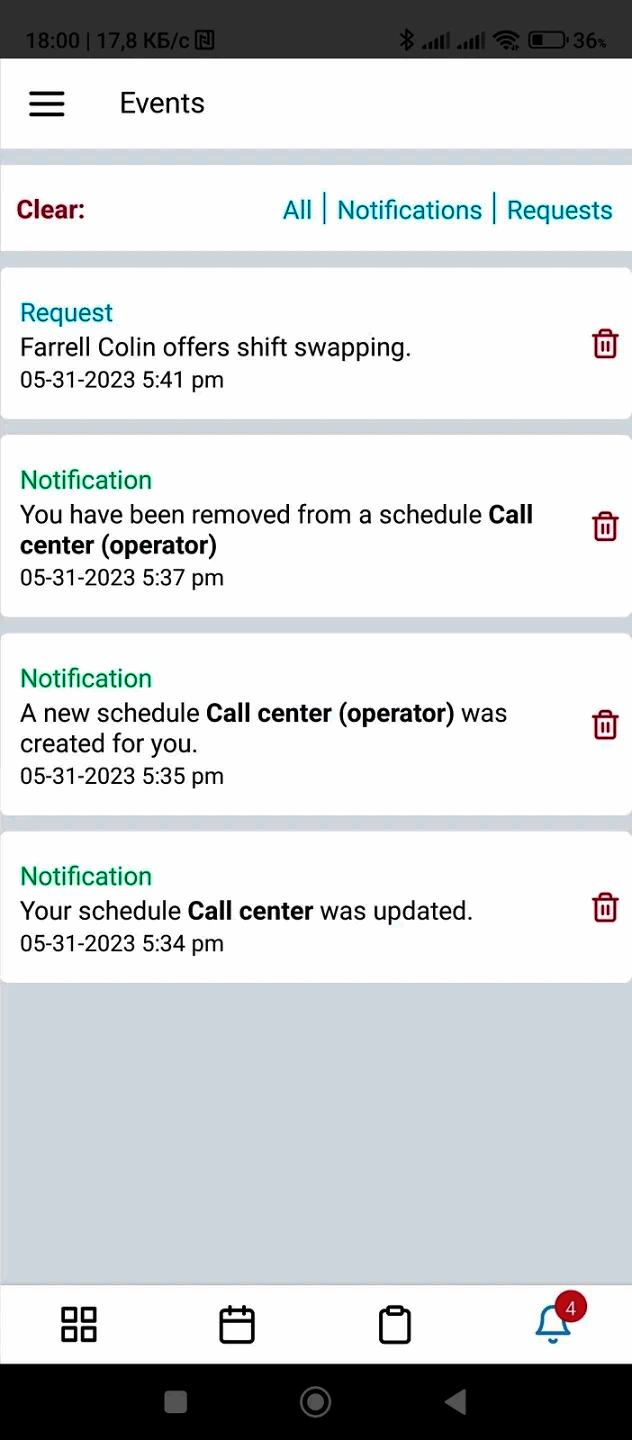
Task: Delete the new schedule created notification
Action: tap(605, 724)
